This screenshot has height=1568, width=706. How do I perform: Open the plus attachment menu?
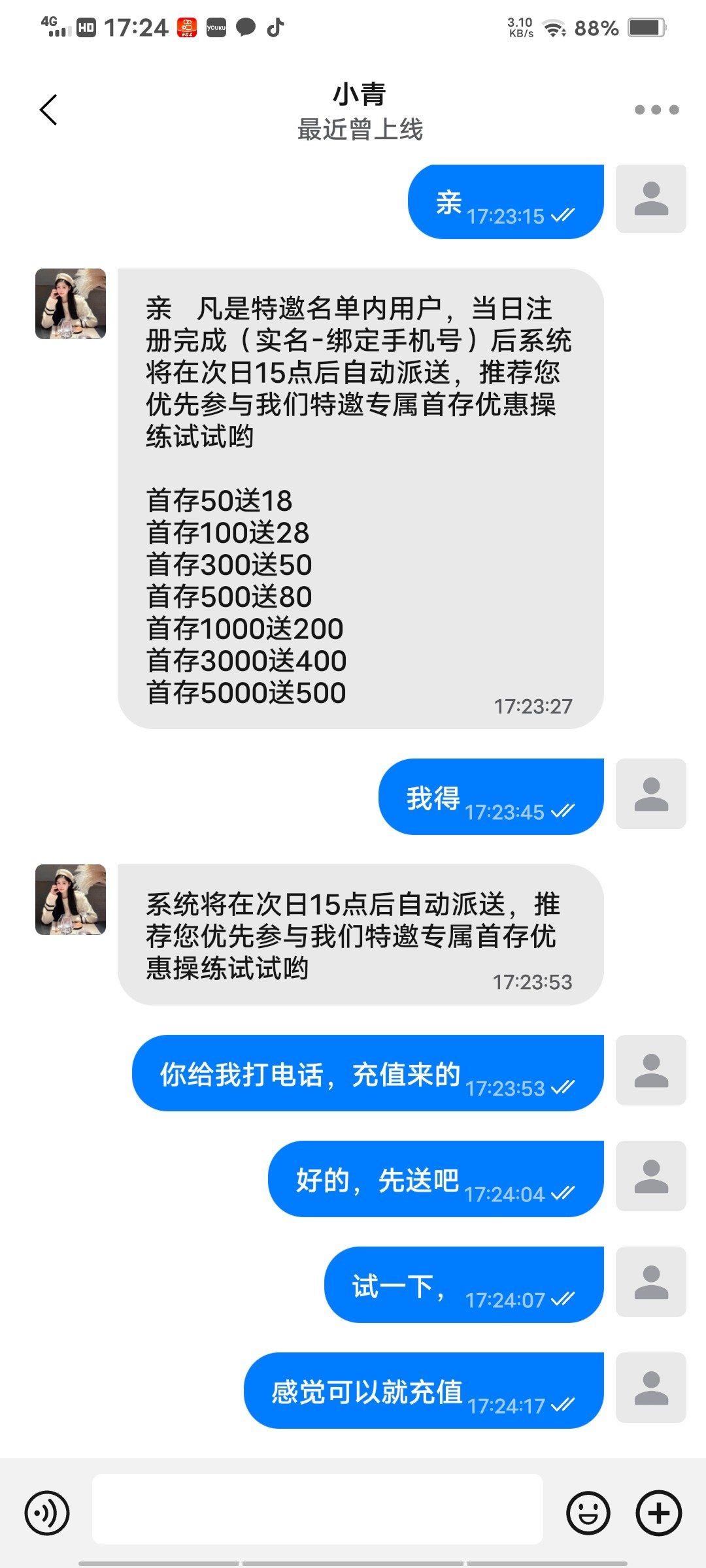659,1512
